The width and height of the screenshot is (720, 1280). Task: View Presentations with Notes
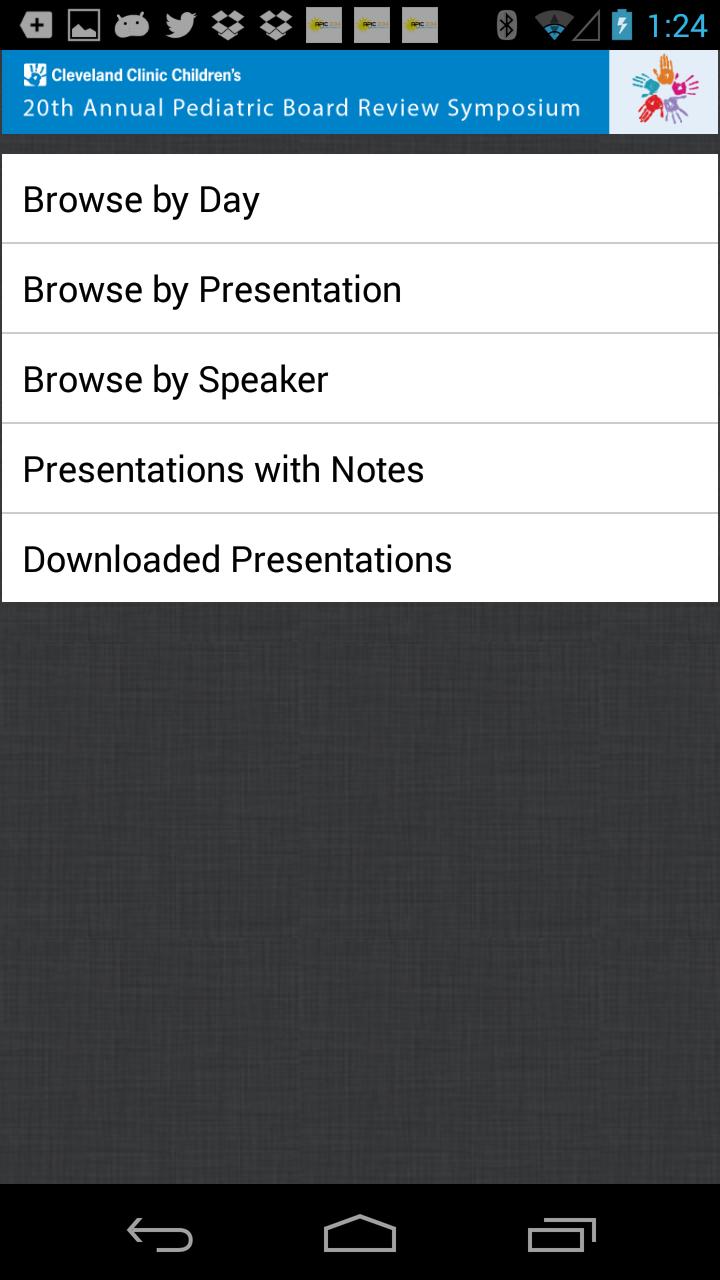(360, 469)
